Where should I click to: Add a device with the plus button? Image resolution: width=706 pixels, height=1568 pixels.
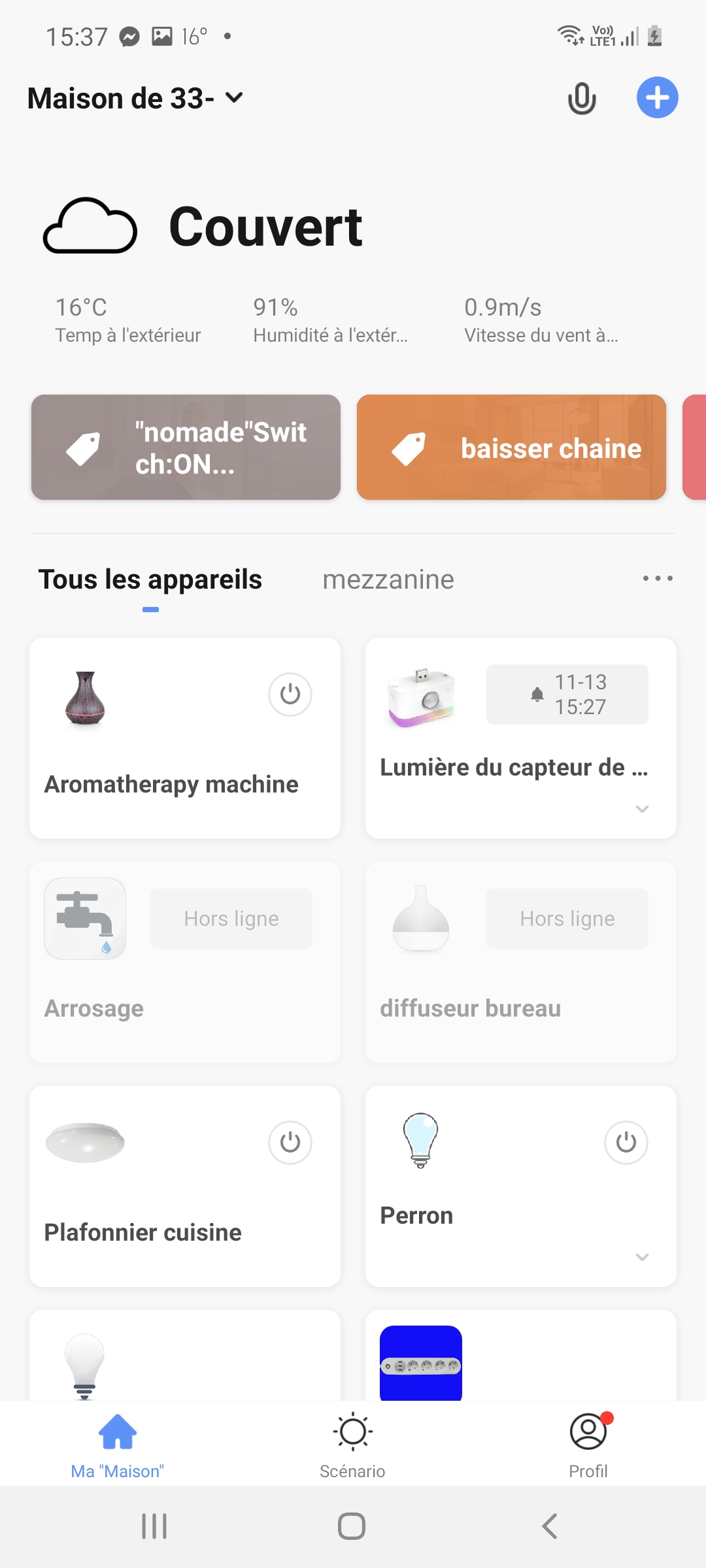(657, 98)
